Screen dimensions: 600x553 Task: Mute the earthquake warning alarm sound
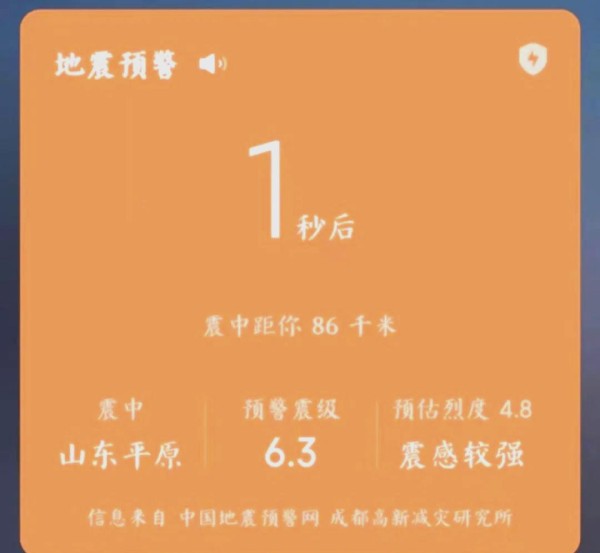212,65
